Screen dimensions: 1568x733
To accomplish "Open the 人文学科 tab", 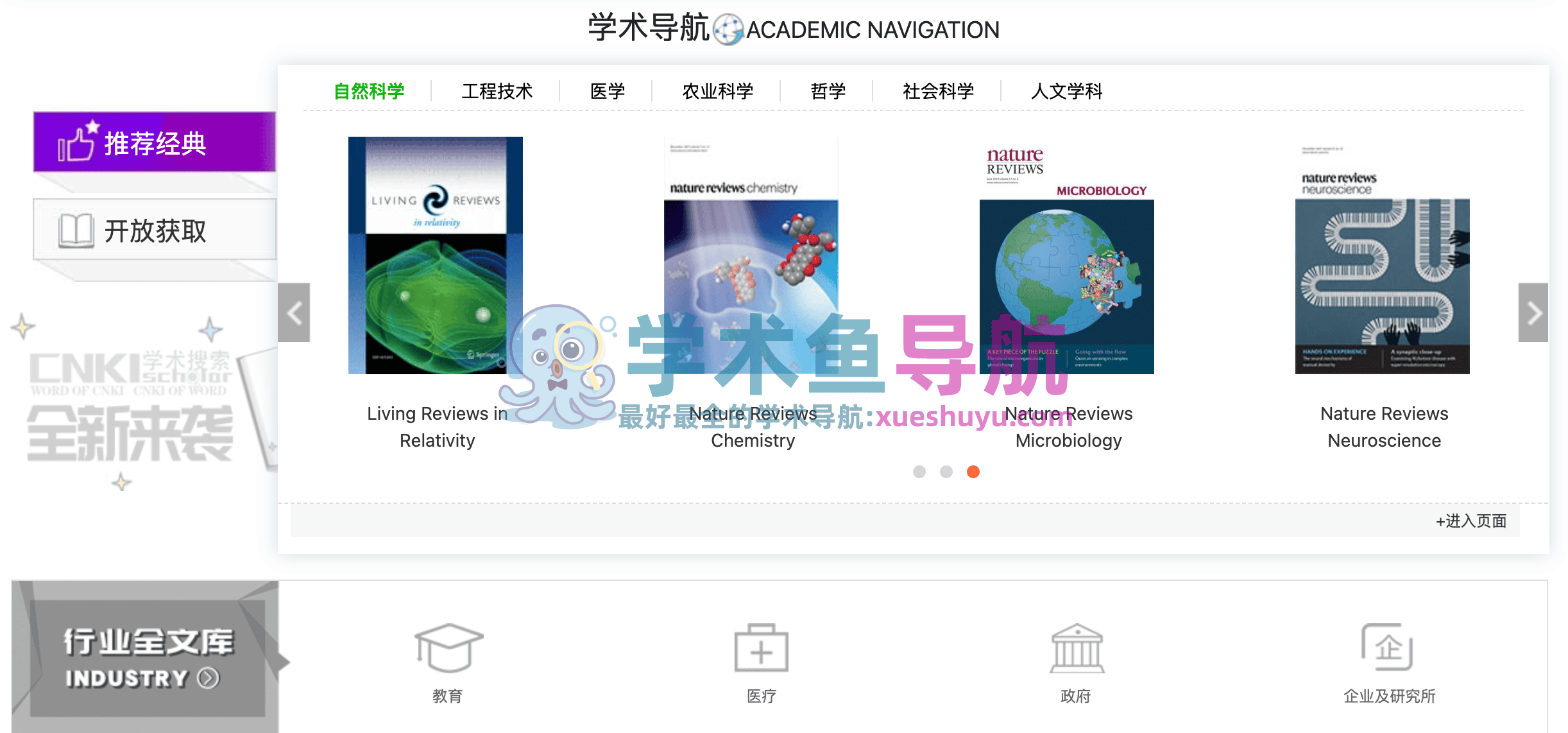I will tap(1066, 91).
